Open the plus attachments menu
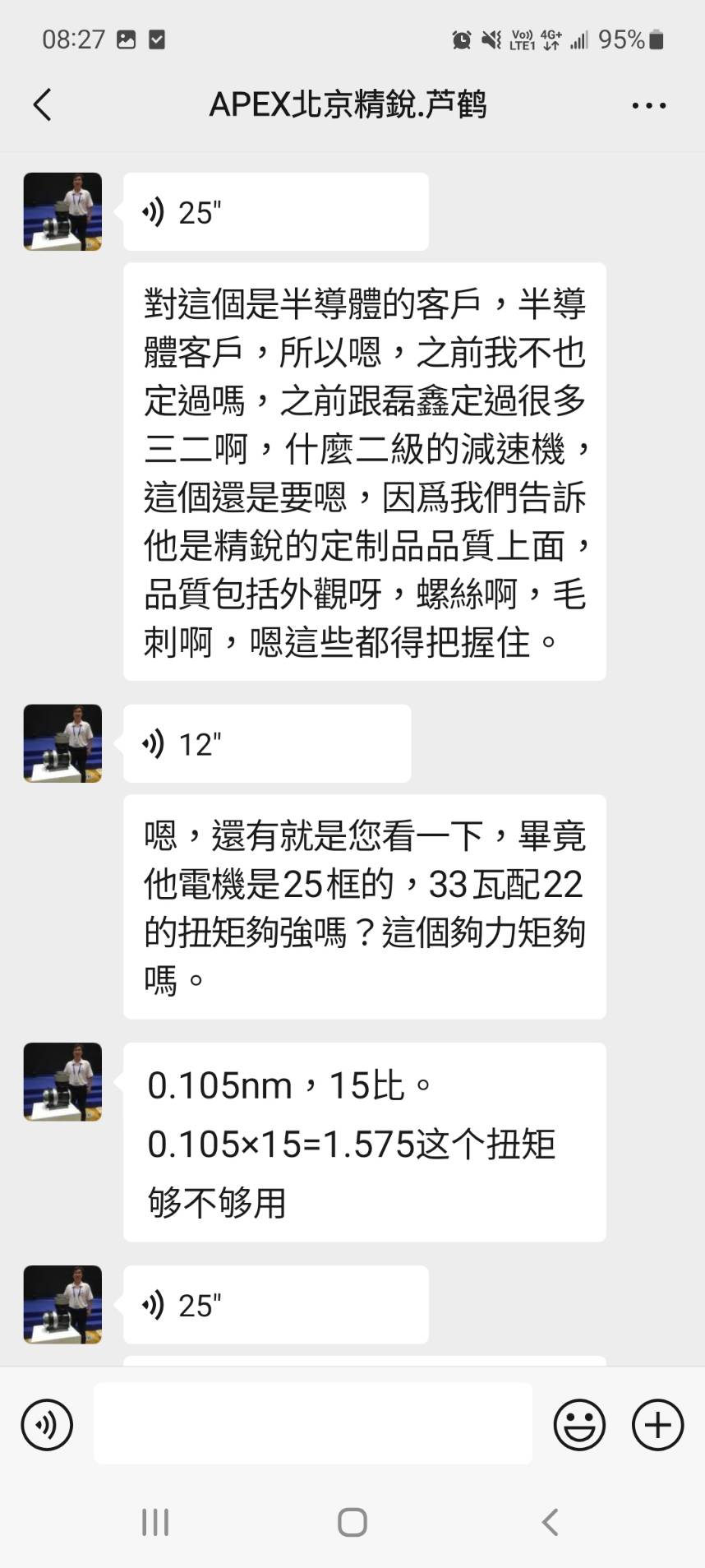705x1568 pixels. click(x=657, y=1425)
